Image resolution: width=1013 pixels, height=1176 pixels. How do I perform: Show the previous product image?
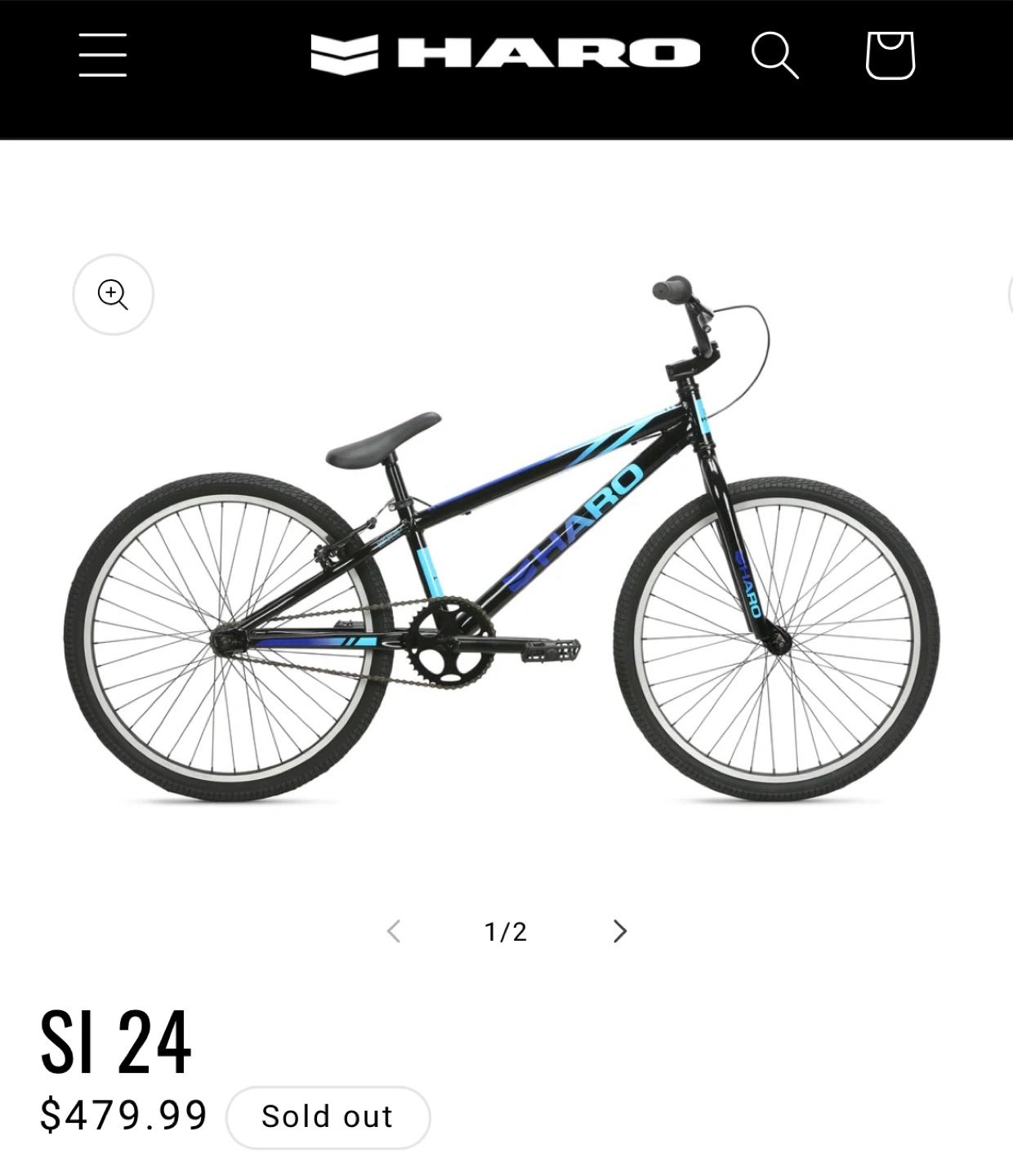(394, 931)
